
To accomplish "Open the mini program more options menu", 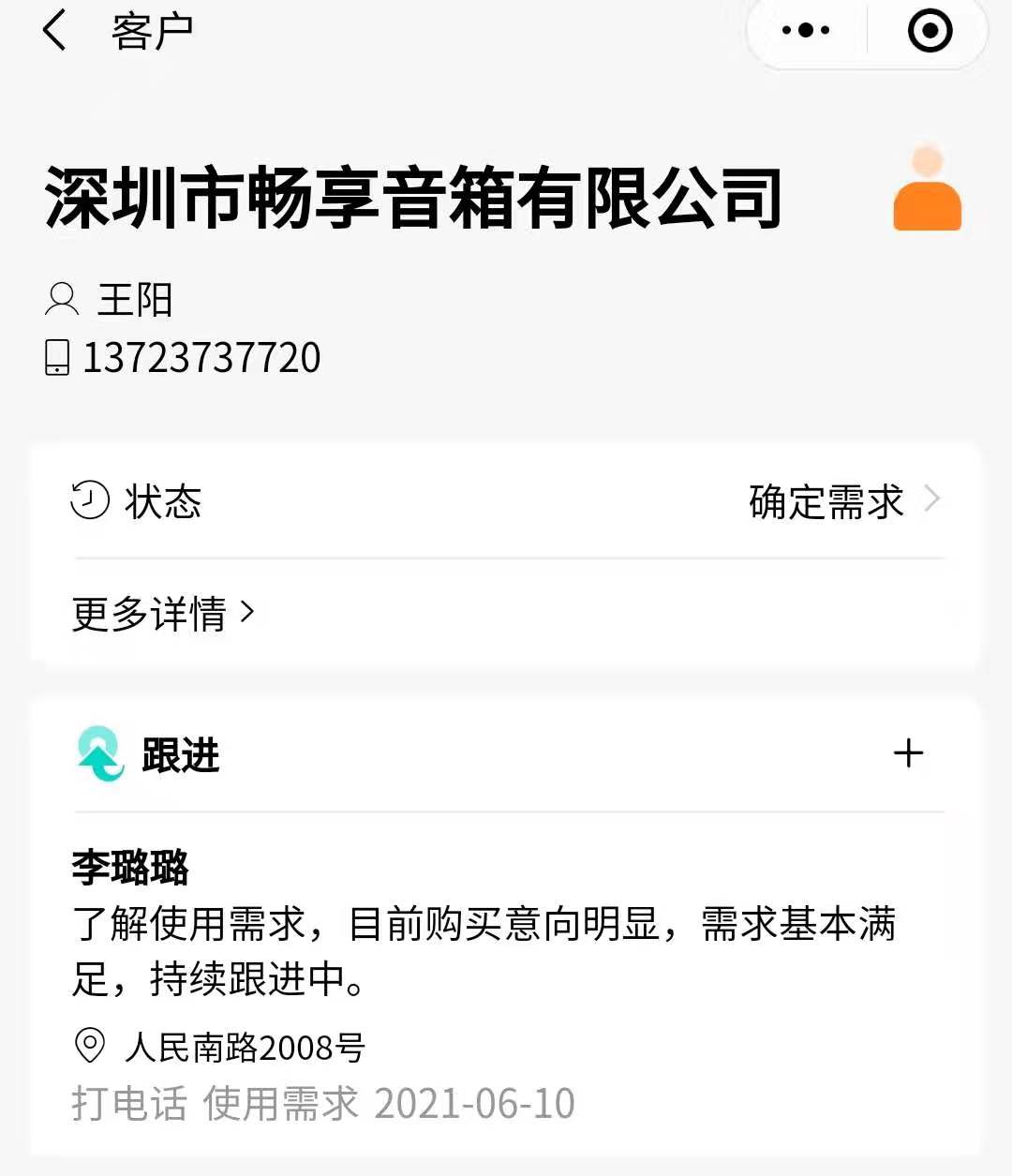I will click(x=806, y=31).
